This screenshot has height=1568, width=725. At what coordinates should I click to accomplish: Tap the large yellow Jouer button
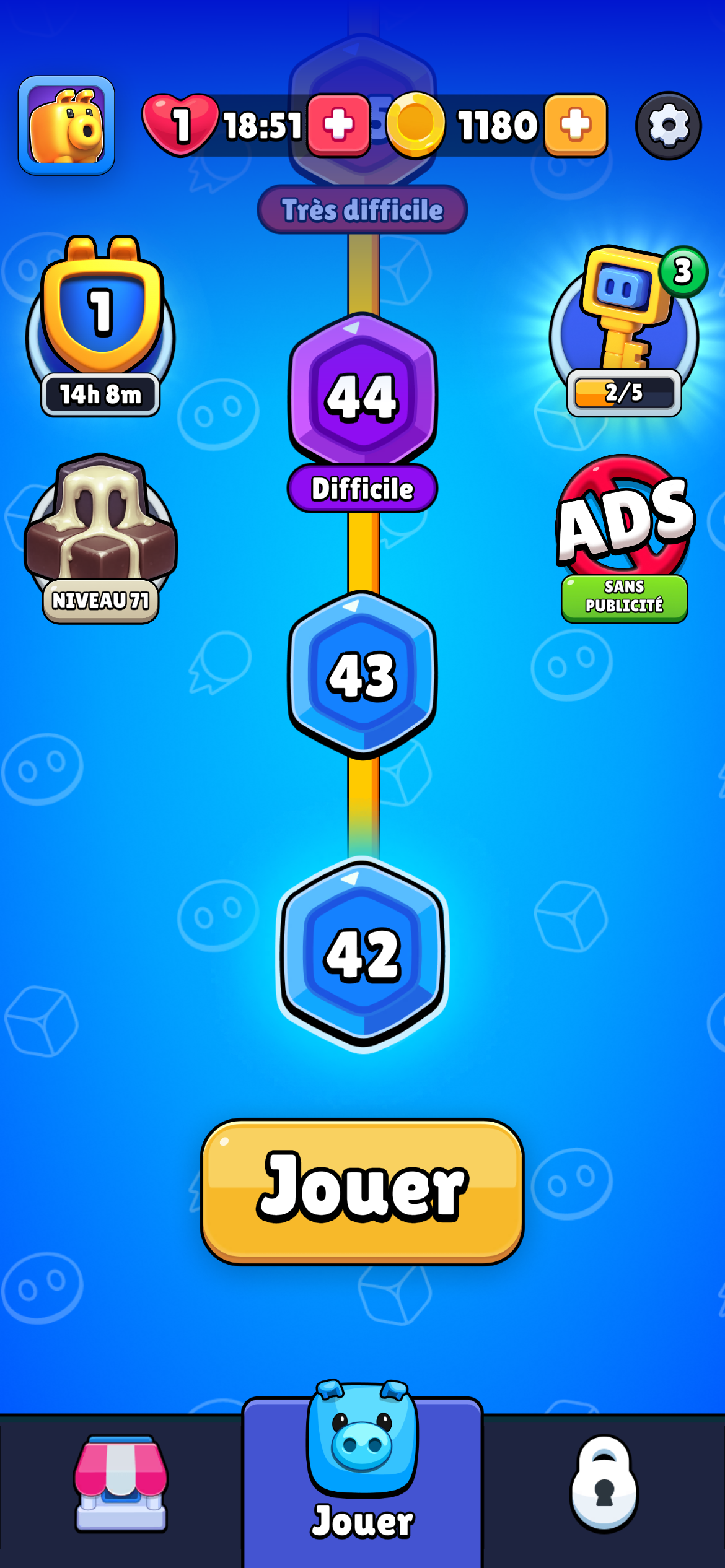(x=362, y=1191)
